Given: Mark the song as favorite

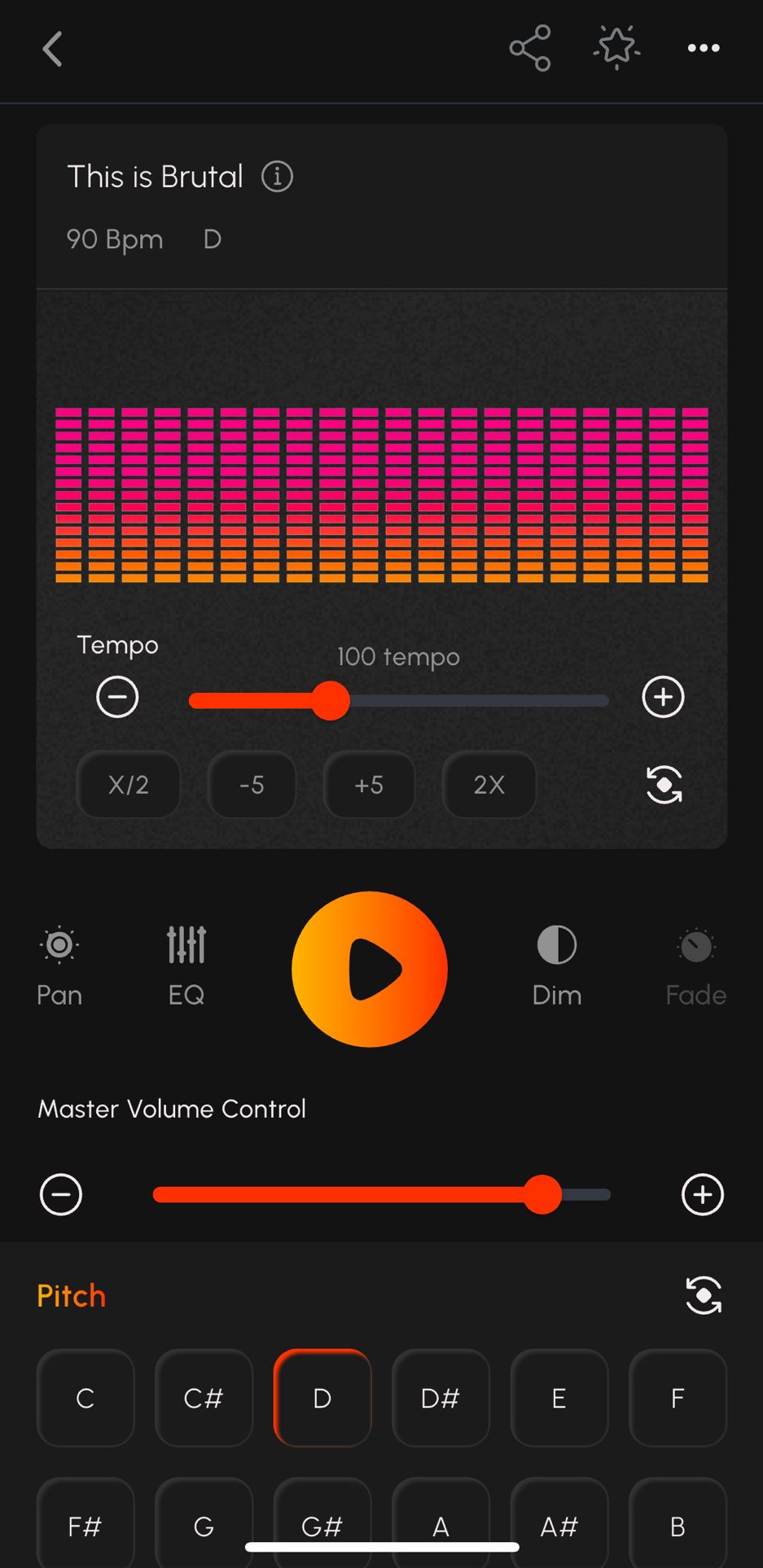Looking at the screenshot, I should (616, 47).
